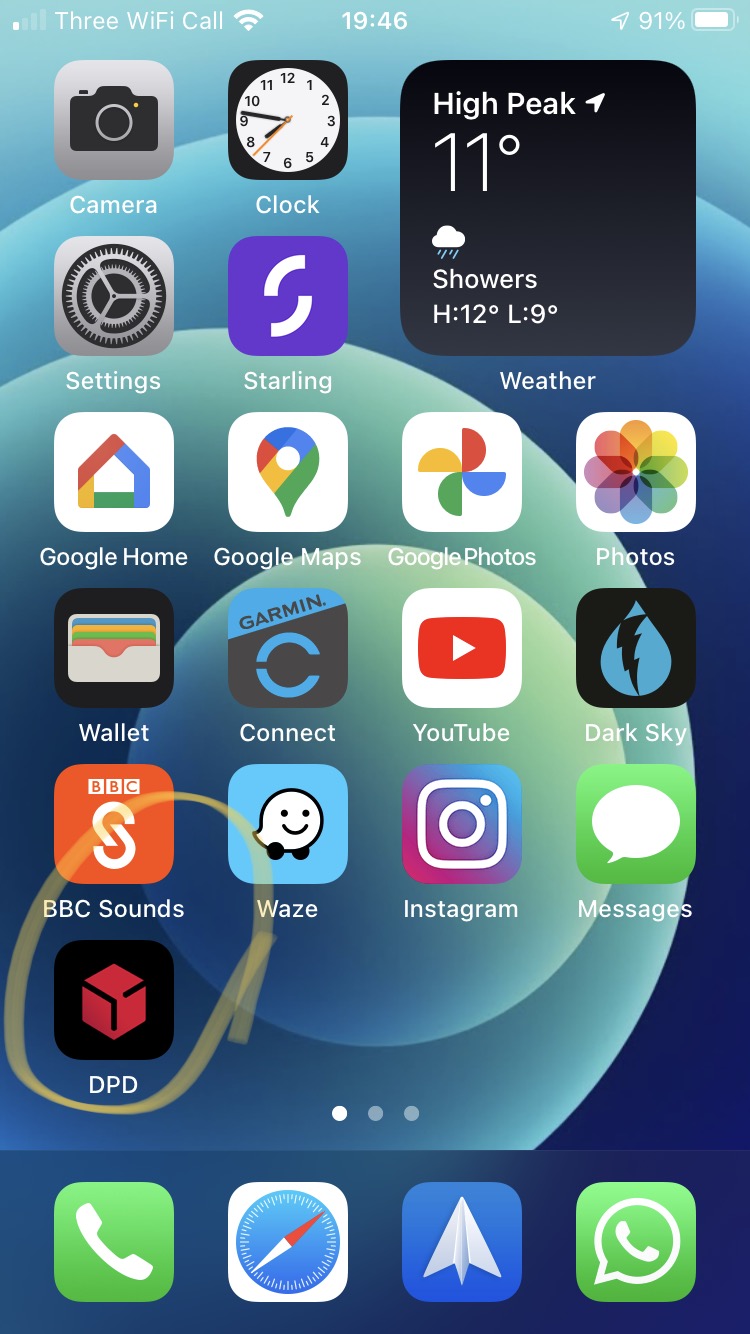
Task: Launch Google Maps
Action: tap(287, 472)
